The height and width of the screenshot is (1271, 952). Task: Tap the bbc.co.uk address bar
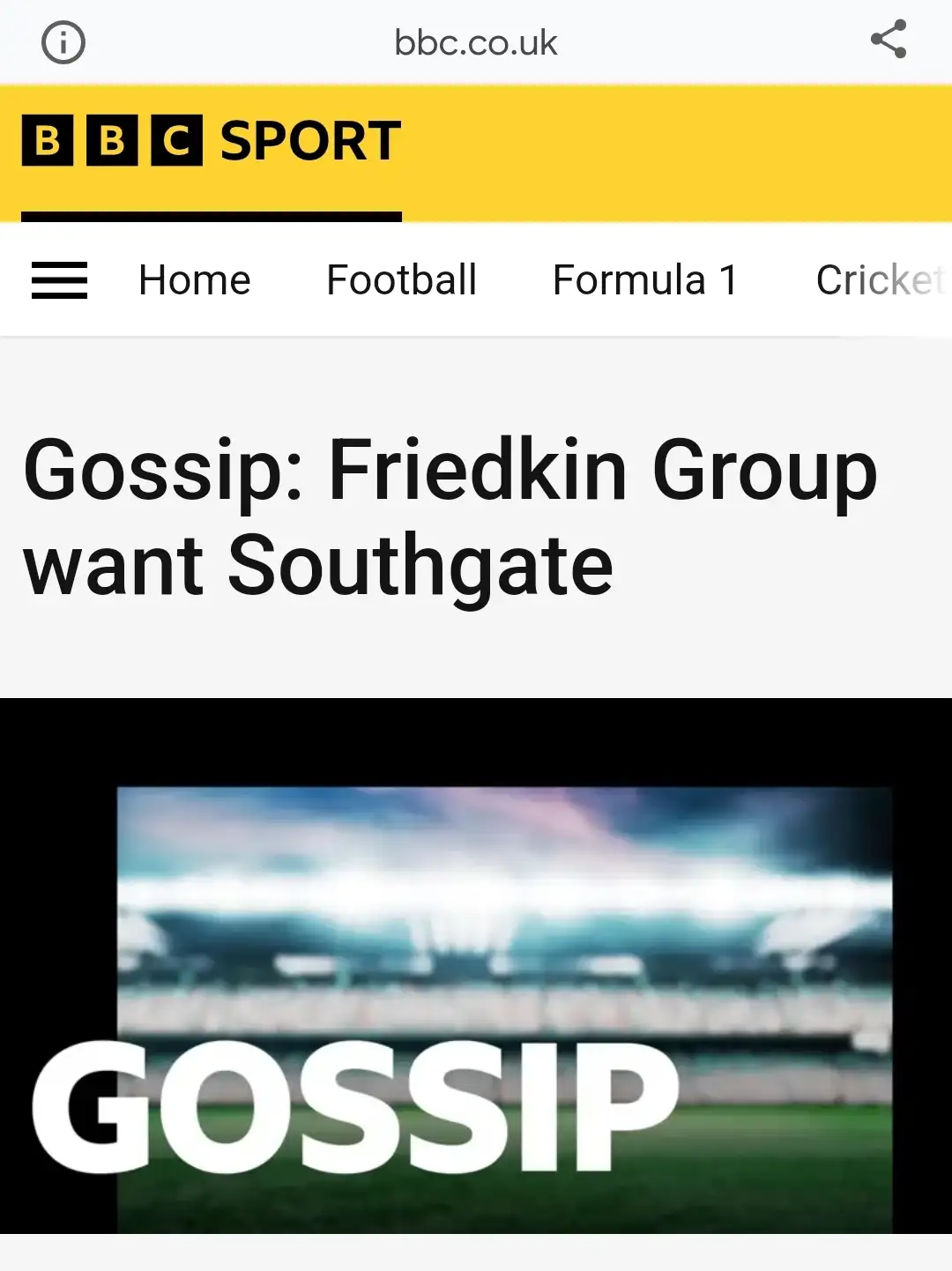[x=476, y=42]
